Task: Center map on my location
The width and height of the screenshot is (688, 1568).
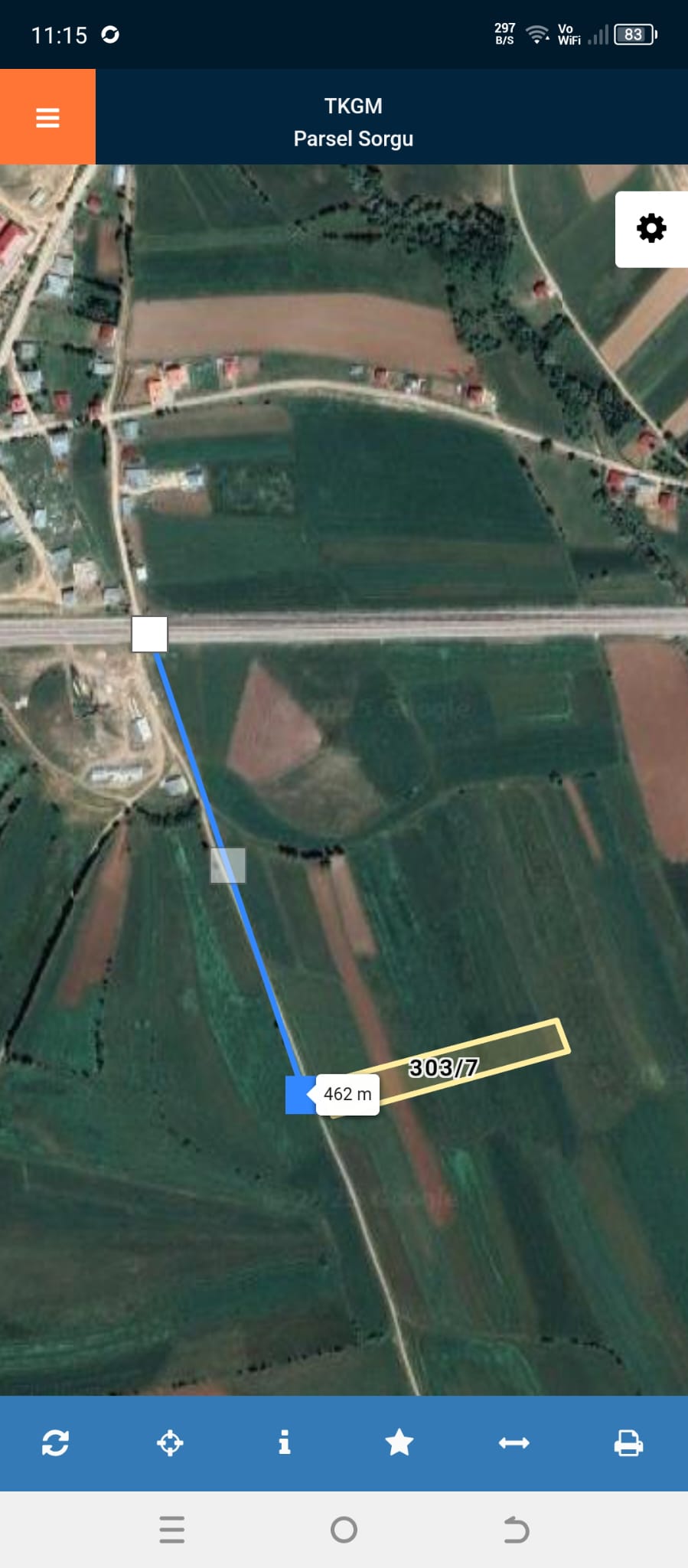Action: click(x=170, y=1443)
